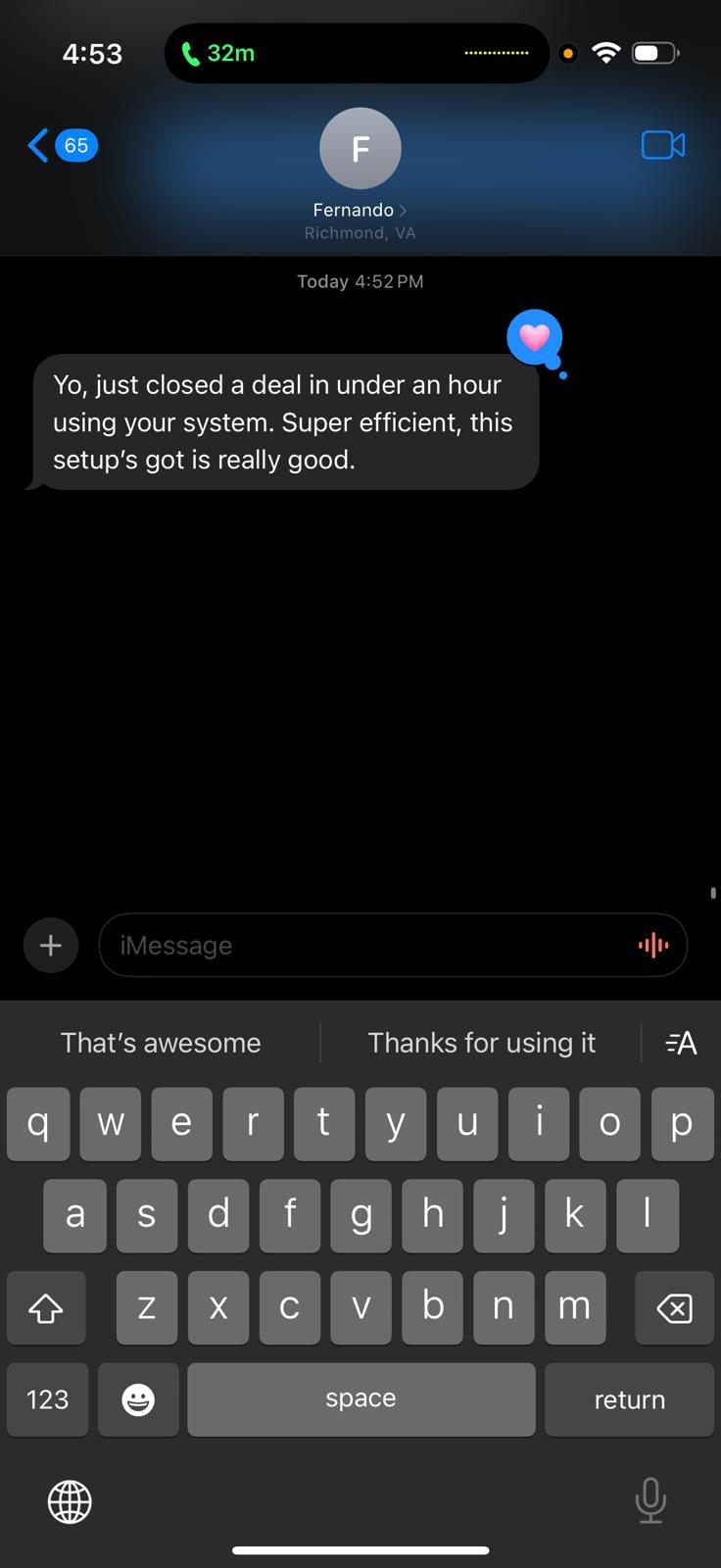Image resolution: width=721 pixels, height=1568 pixels.
Task: Open the text formatting options
Action: click(x=681, y=1043)
